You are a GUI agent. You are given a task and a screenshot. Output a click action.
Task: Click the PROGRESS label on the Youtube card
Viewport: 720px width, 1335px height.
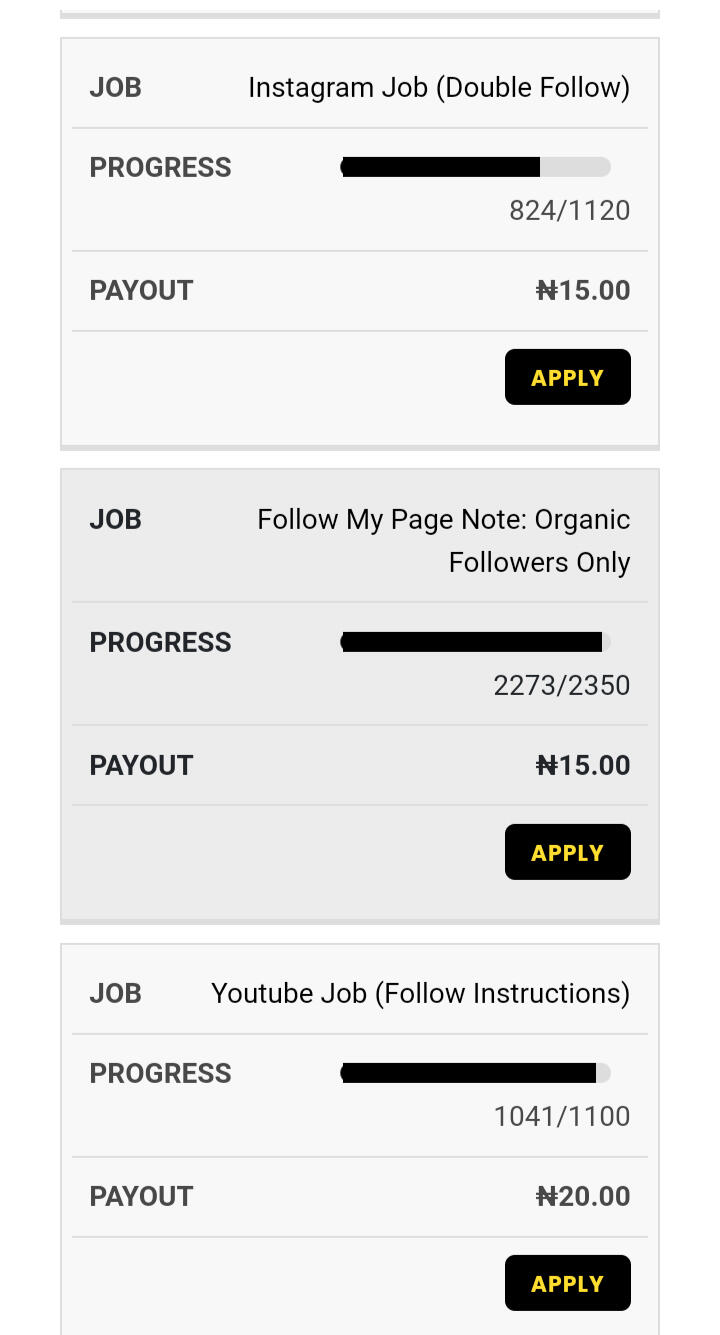160,1073
